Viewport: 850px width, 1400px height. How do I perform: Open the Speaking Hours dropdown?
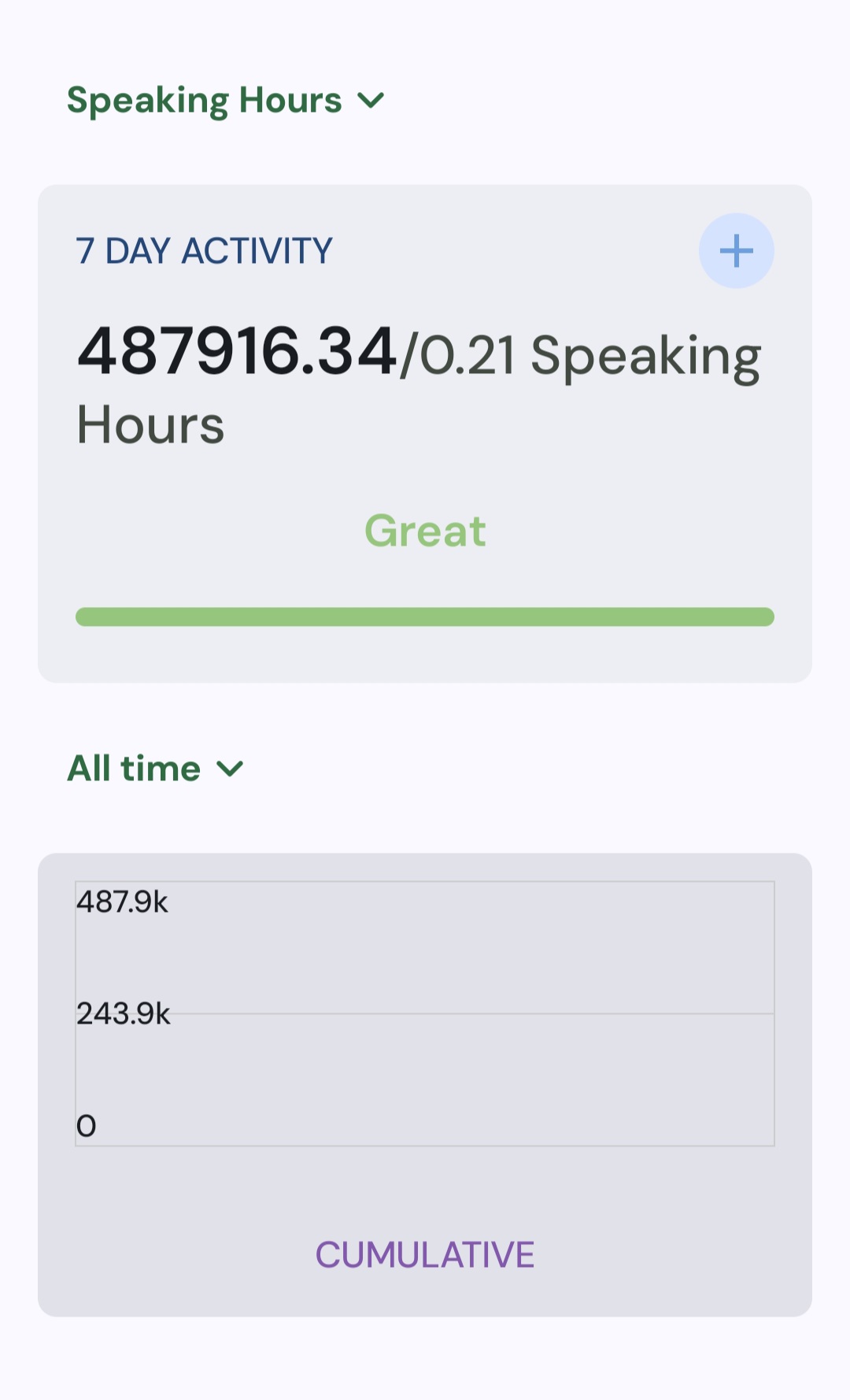226,101
